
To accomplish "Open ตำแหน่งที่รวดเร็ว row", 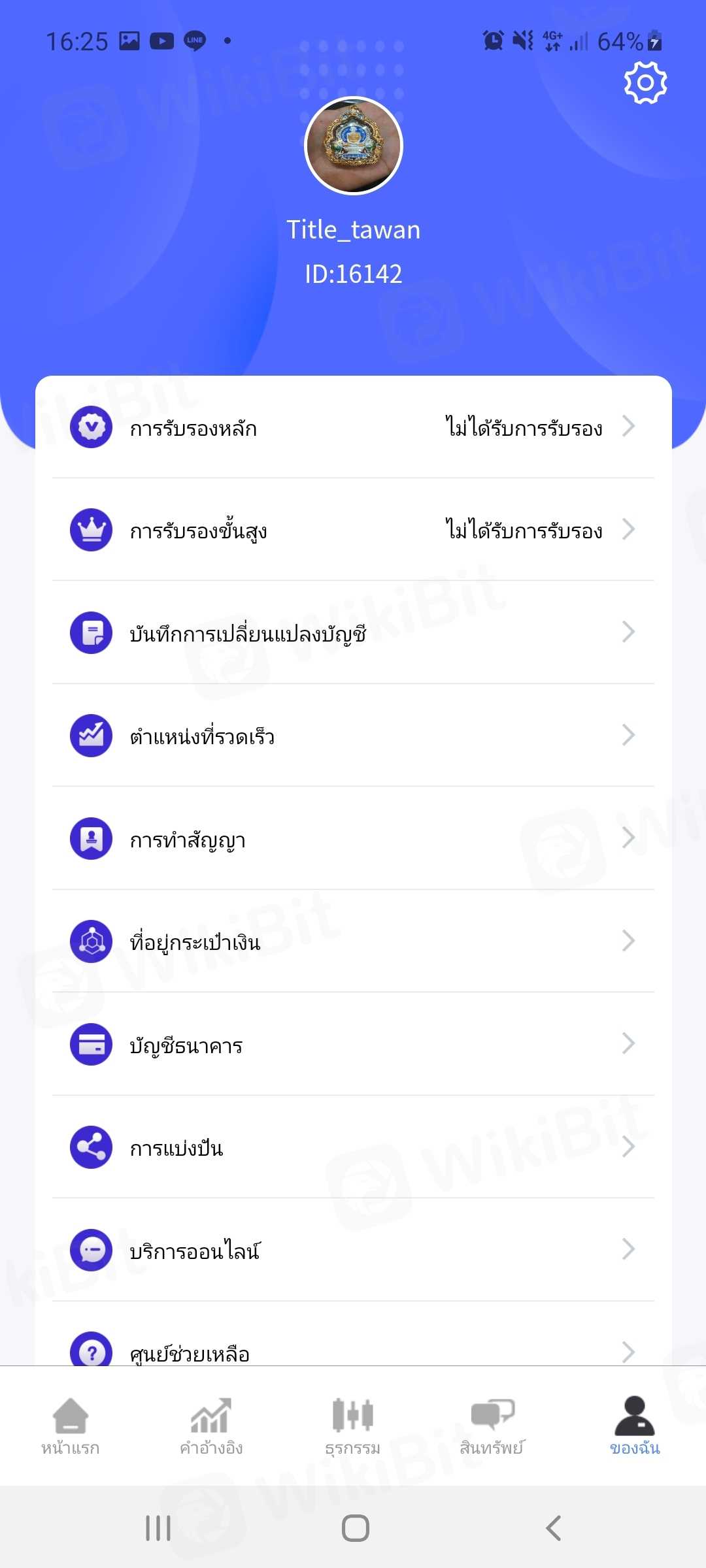I will (353, 736).
